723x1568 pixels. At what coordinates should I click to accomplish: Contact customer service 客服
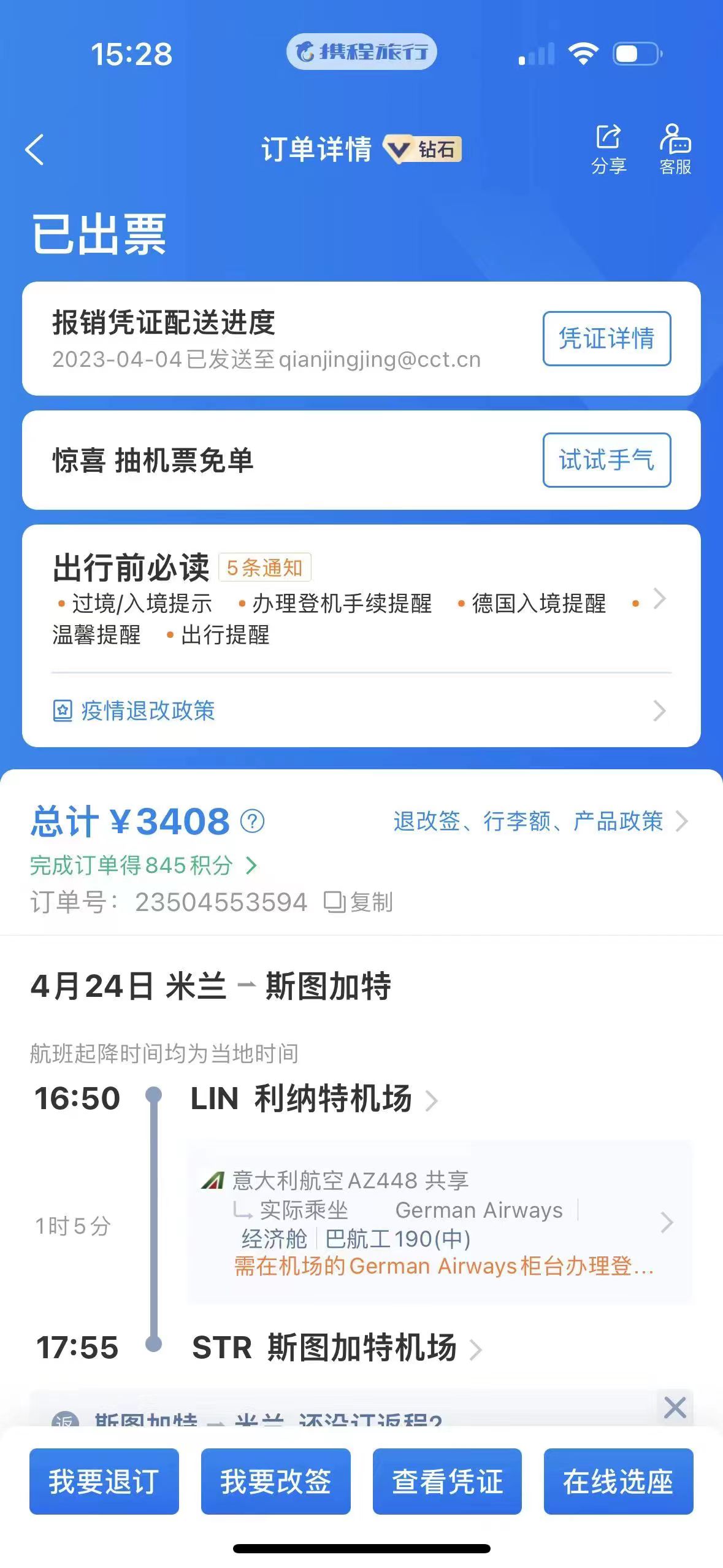(675, 149)
